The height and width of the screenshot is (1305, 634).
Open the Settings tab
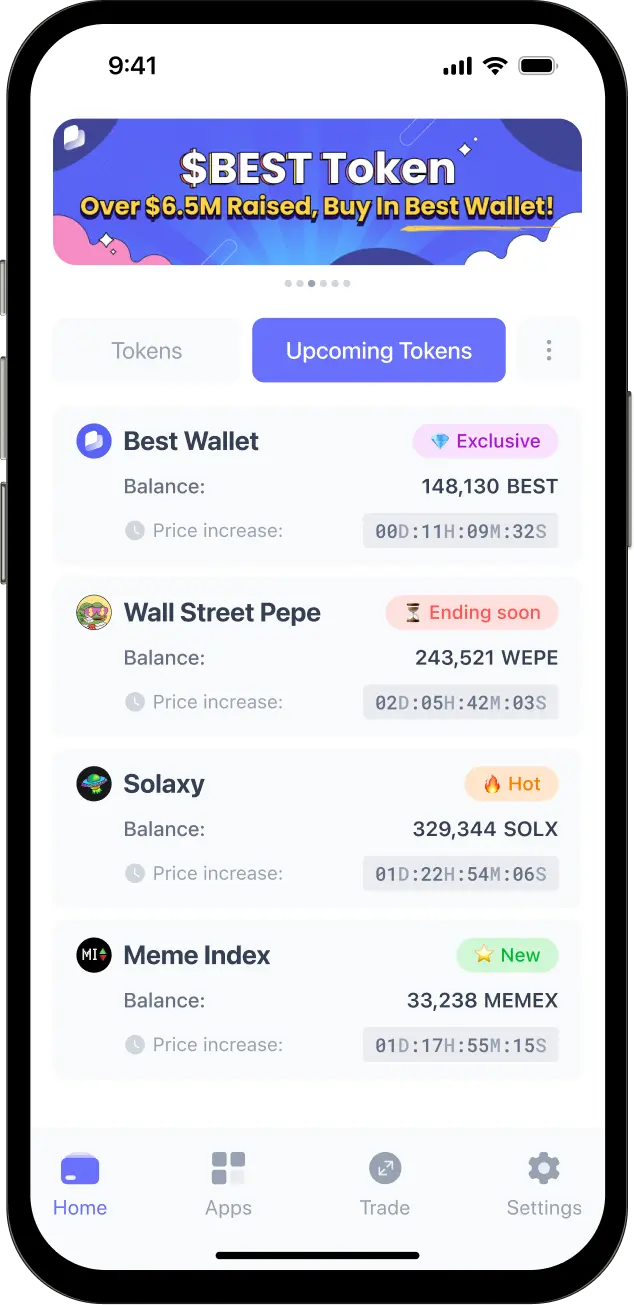pos(543,1184)
